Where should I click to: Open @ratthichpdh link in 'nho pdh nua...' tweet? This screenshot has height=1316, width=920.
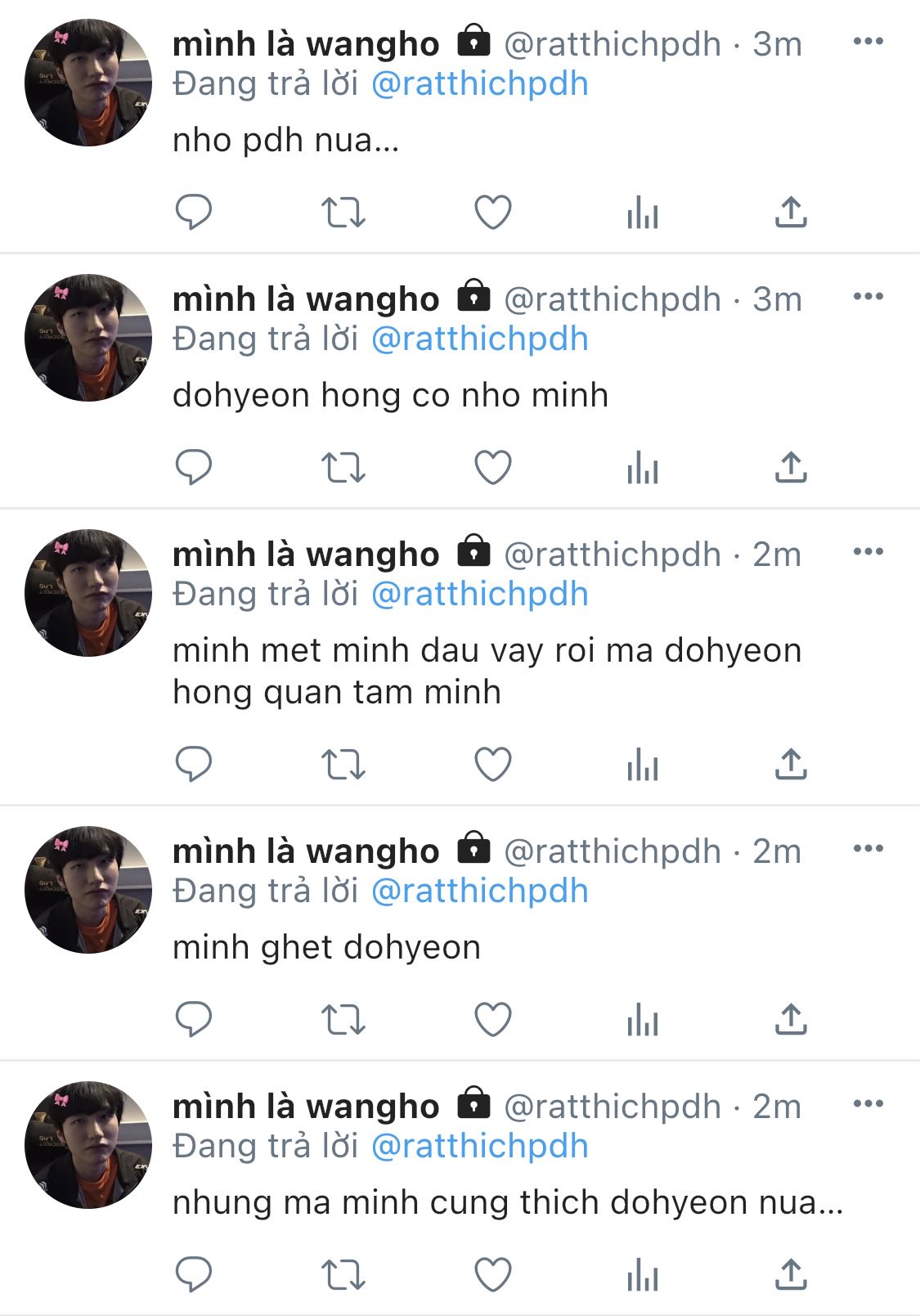480,84
